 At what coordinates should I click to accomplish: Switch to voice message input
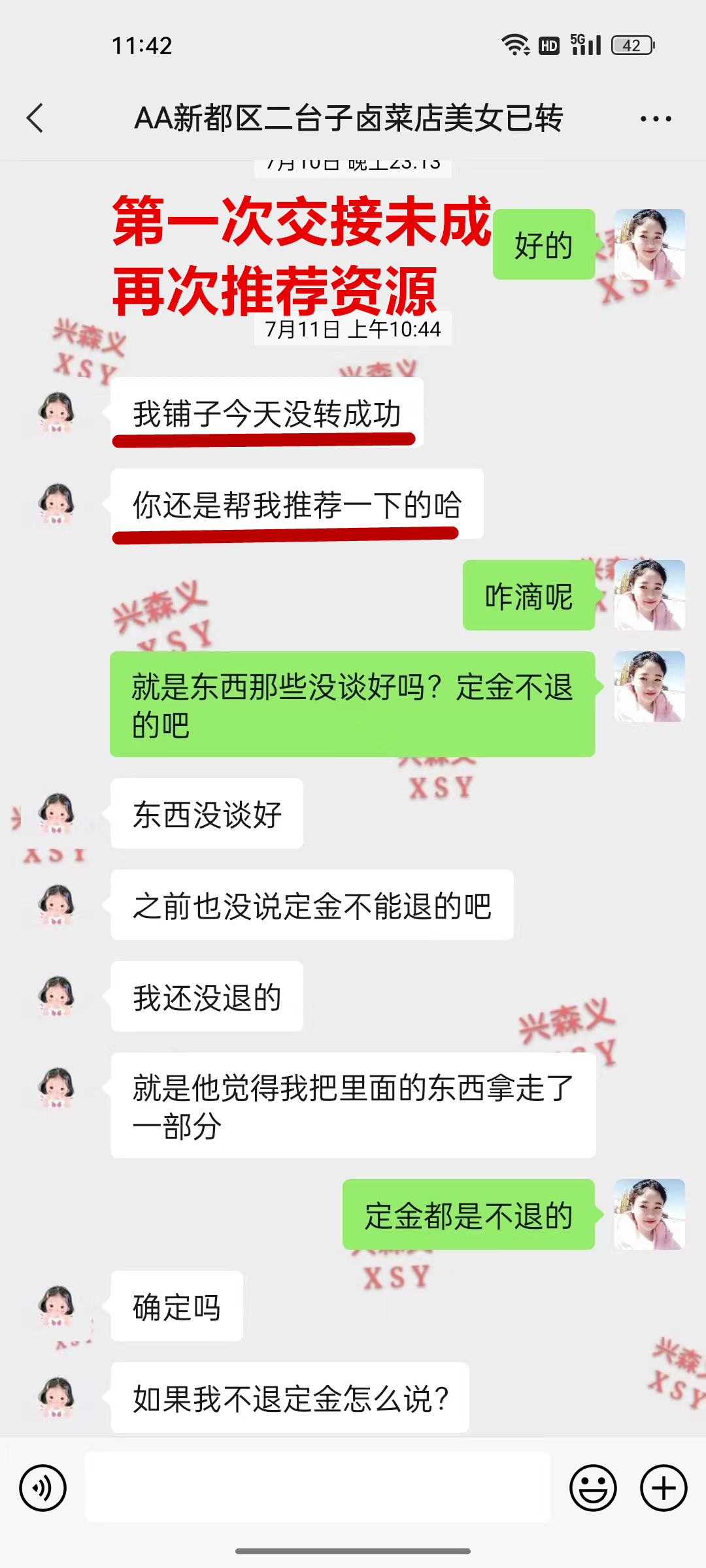click(x=43, y=1488)
